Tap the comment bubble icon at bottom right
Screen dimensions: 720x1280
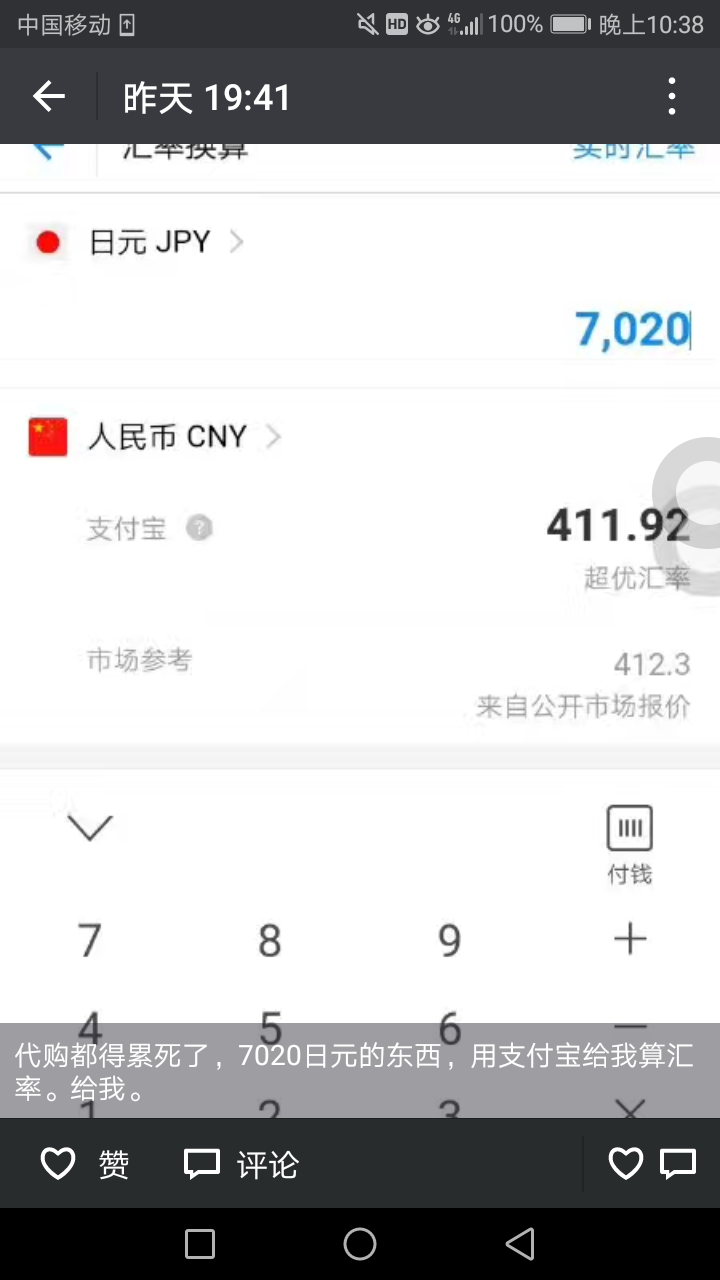678,1163
